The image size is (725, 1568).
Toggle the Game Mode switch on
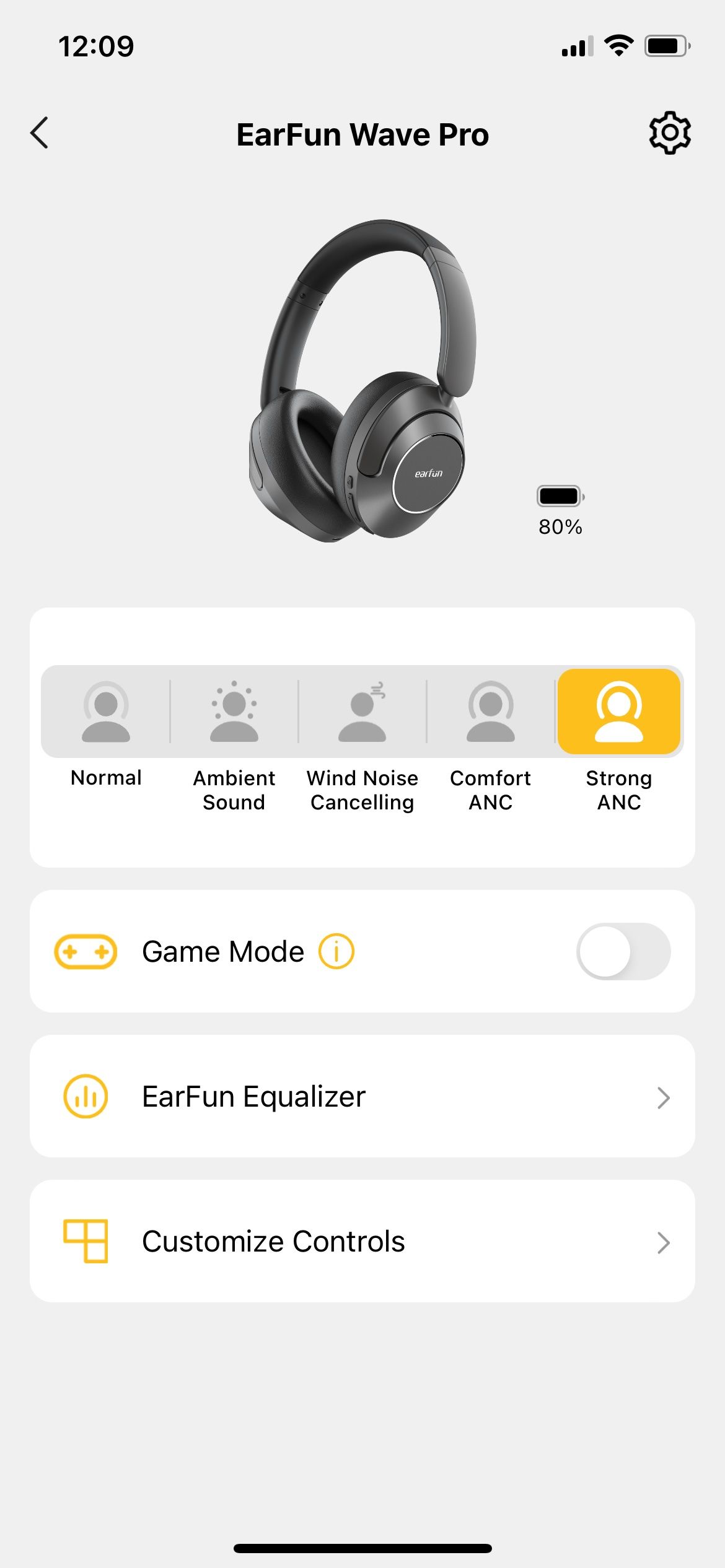point(623,951)
